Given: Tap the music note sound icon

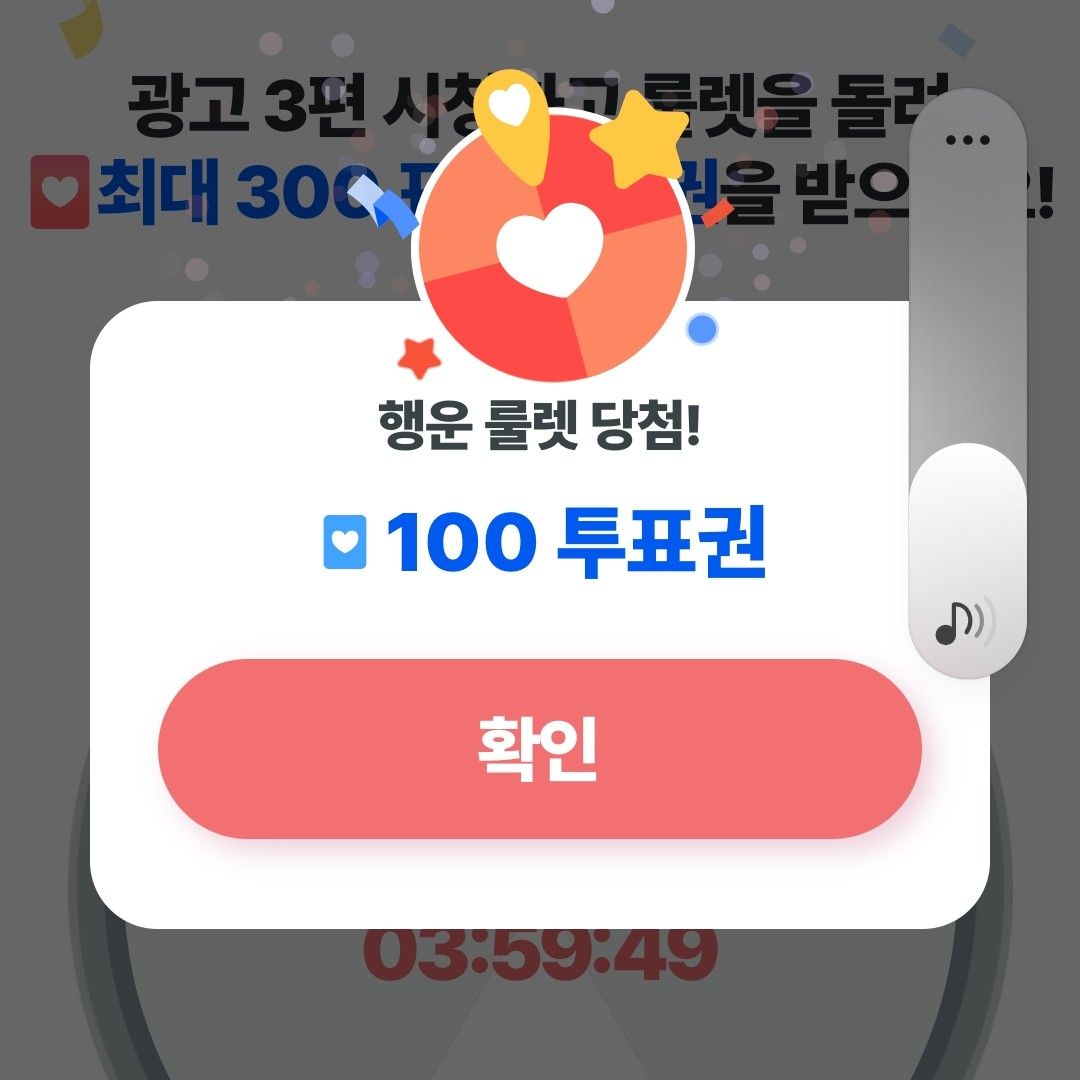Looking at the screenshot, I should 965,624.
